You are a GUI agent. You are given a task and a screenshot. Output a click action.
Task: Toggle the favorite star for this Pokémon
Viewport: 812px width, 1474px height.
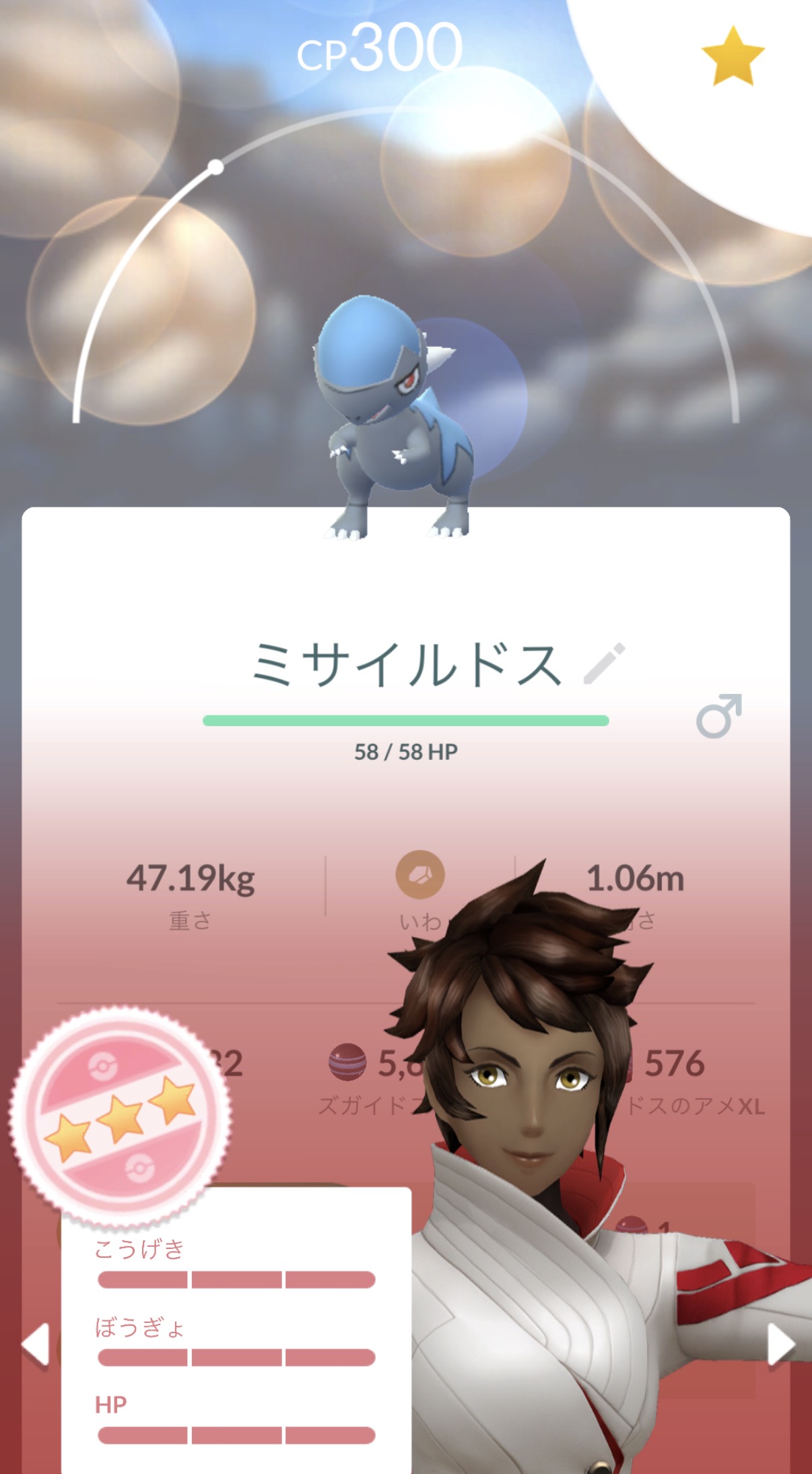tap(733, 57)
